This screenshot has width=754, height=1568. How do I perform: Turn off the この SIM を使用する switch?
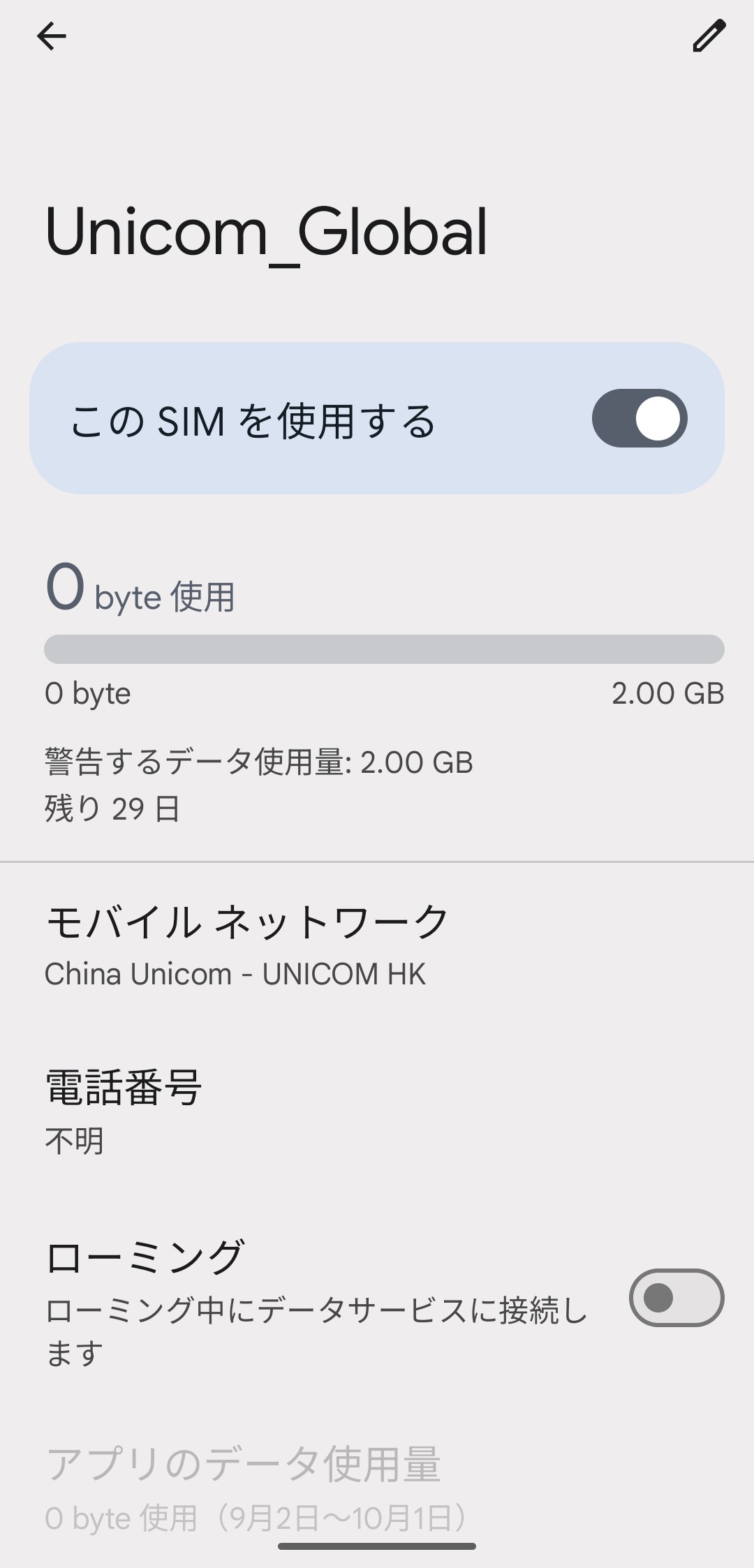[640, 418]
